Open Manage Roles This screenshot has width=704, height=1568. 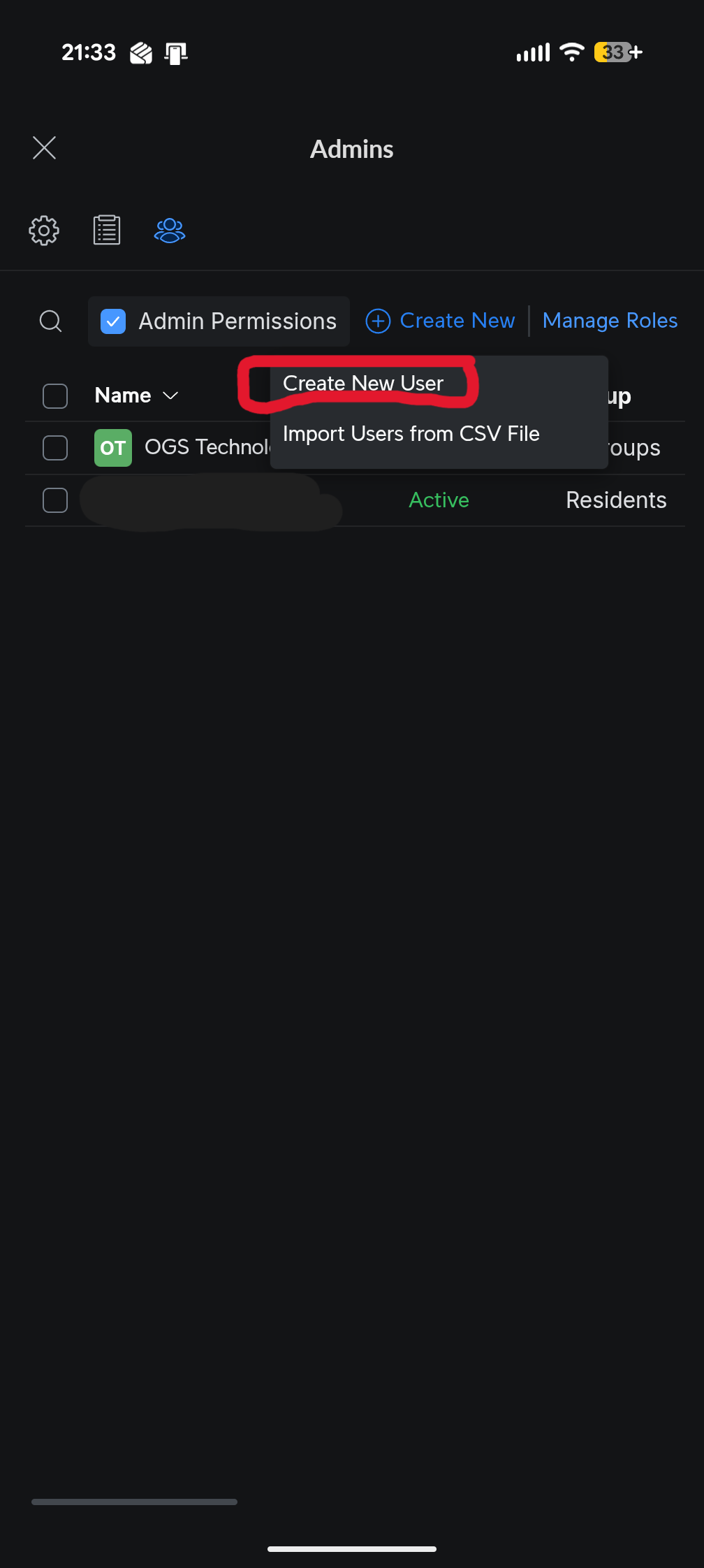[610, 321]
